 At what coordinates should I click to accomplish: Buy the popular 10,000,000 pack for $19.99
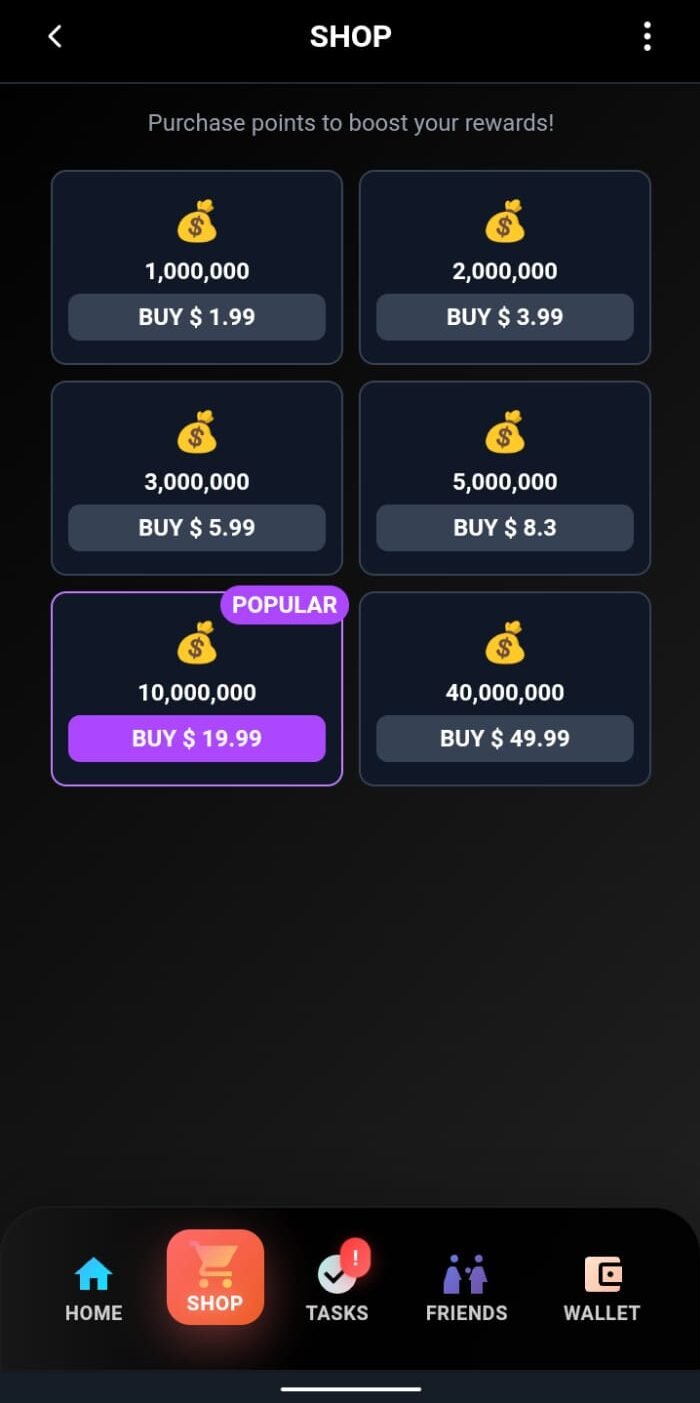pyautogui.click(x=197, y=739)
